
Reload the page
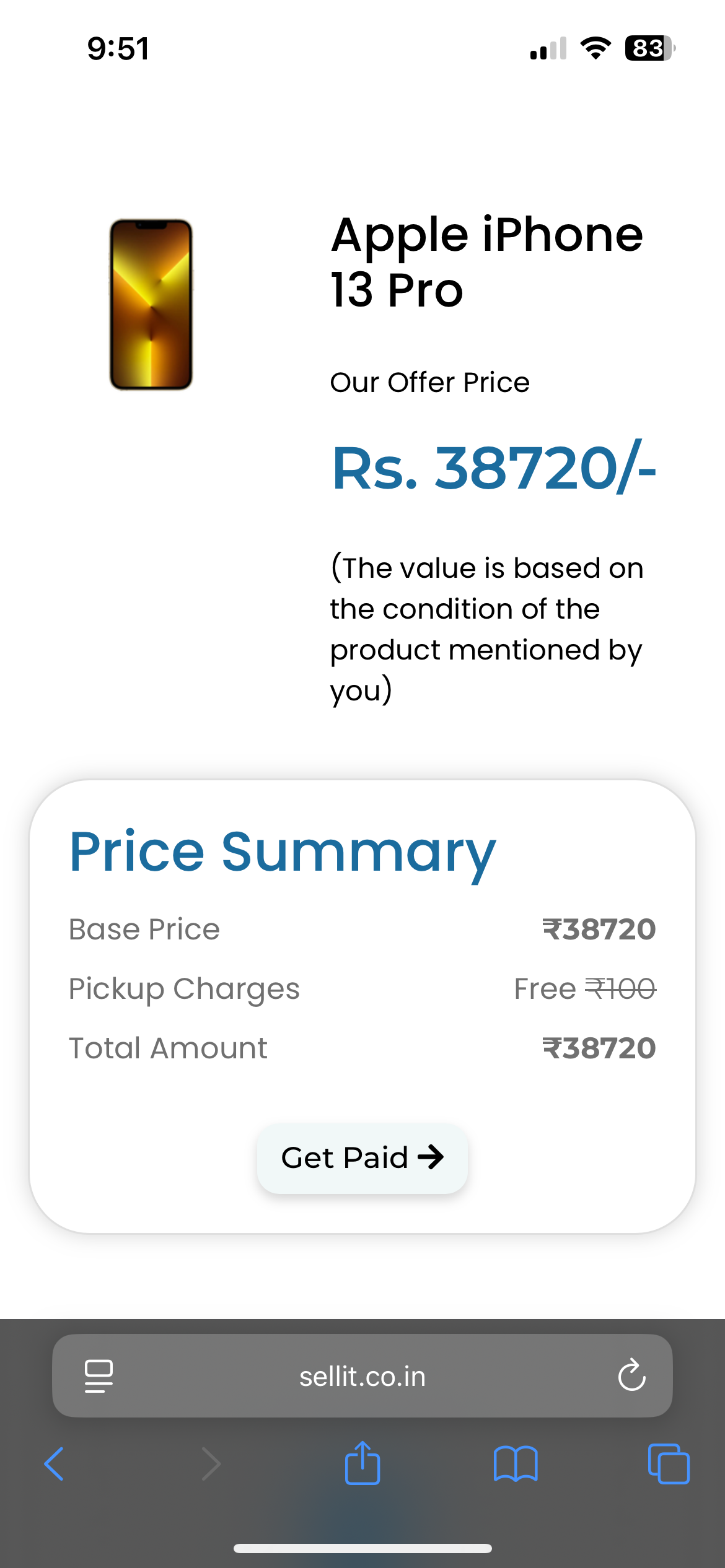[x=631, y=1375]
